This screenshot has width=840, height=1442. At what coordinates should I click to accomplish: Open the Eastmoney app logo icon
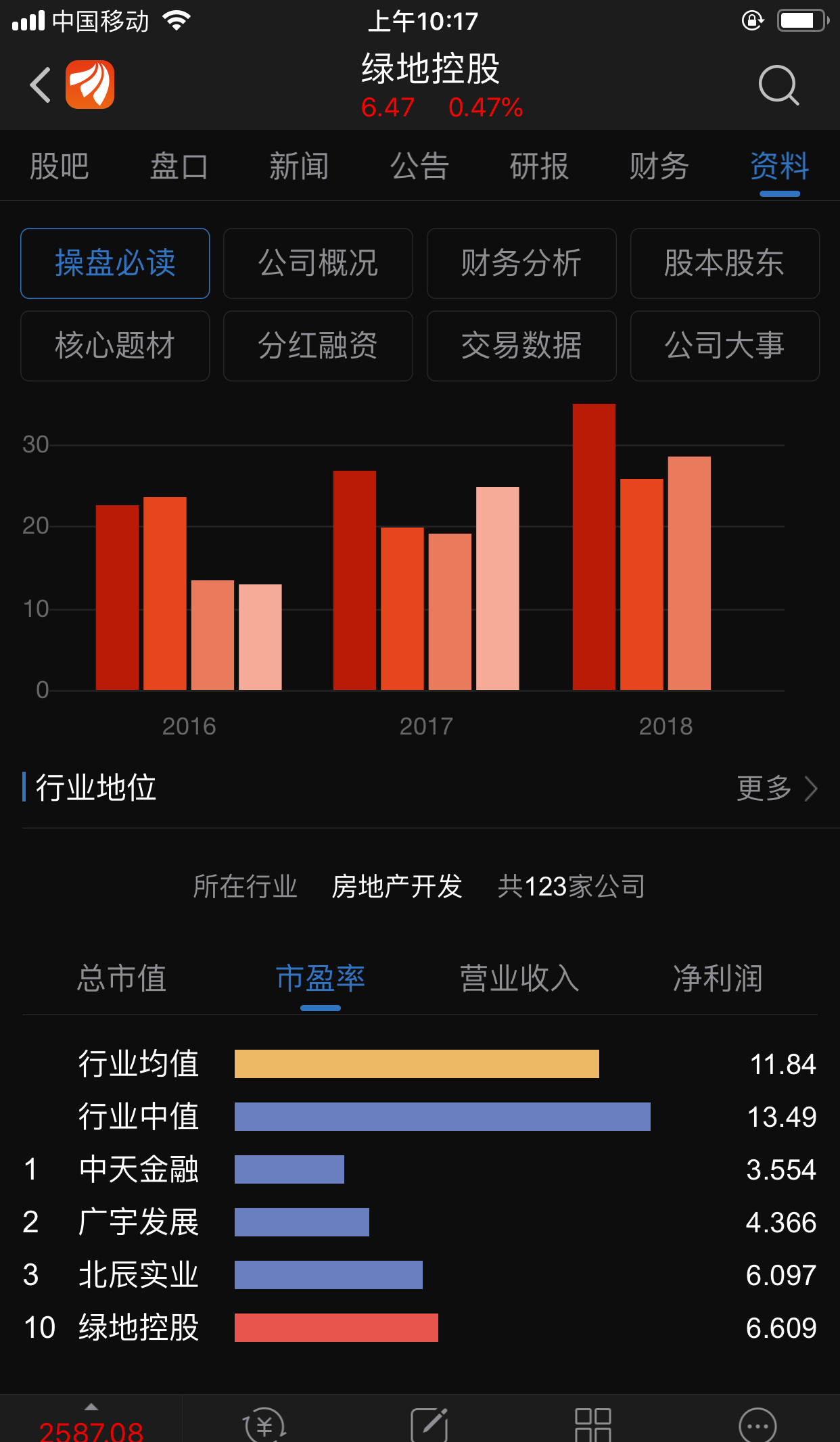(x=90, y=84)
